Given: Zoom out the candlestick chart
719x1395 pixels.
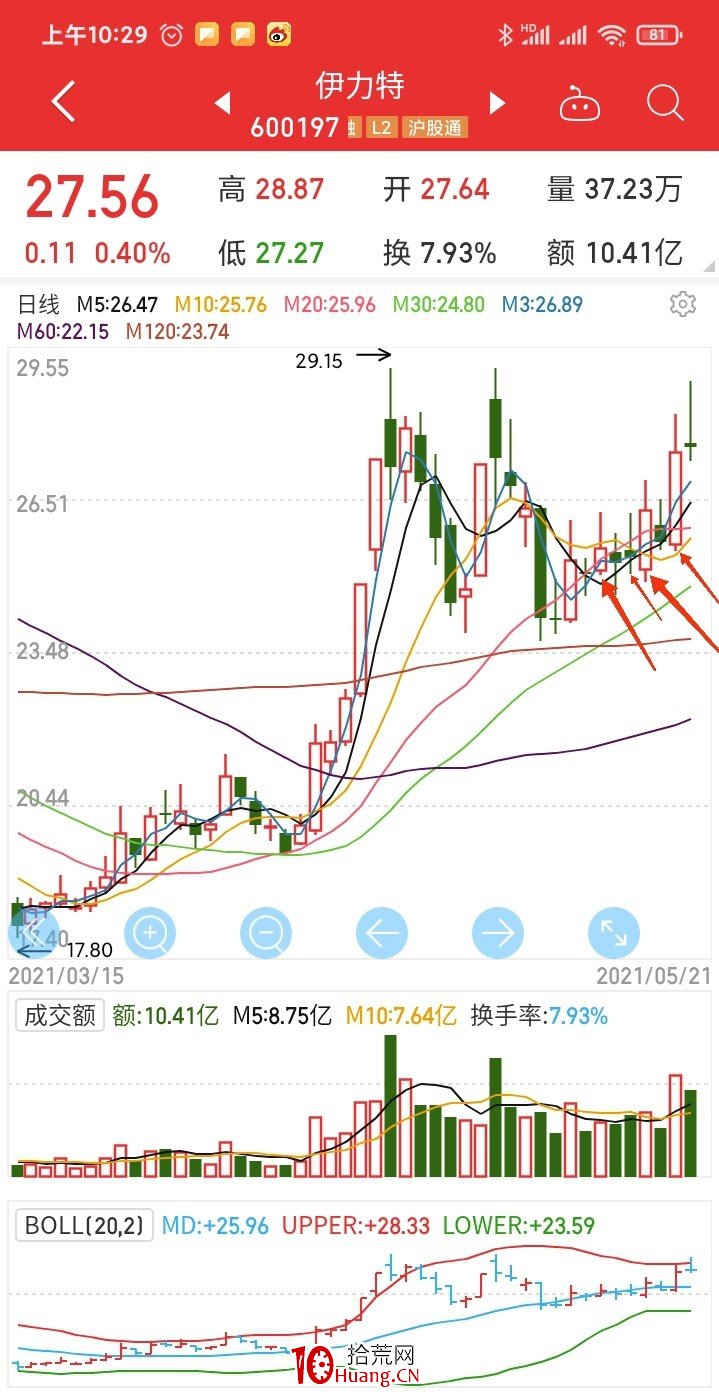Looking at the screenshot, I should [x=266, y=933].
